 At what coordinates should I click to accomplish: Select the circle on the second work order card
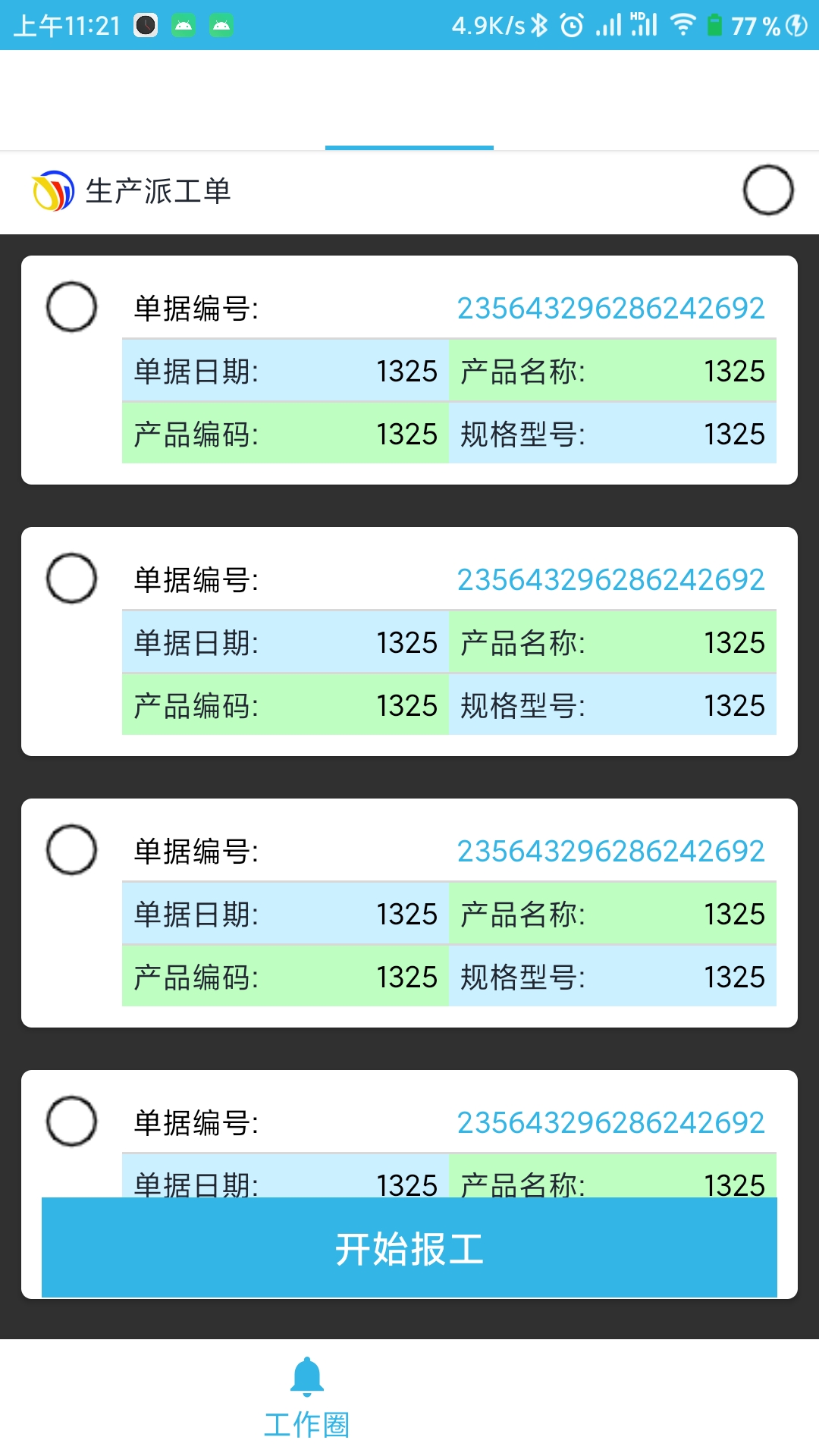coord(72,579)
